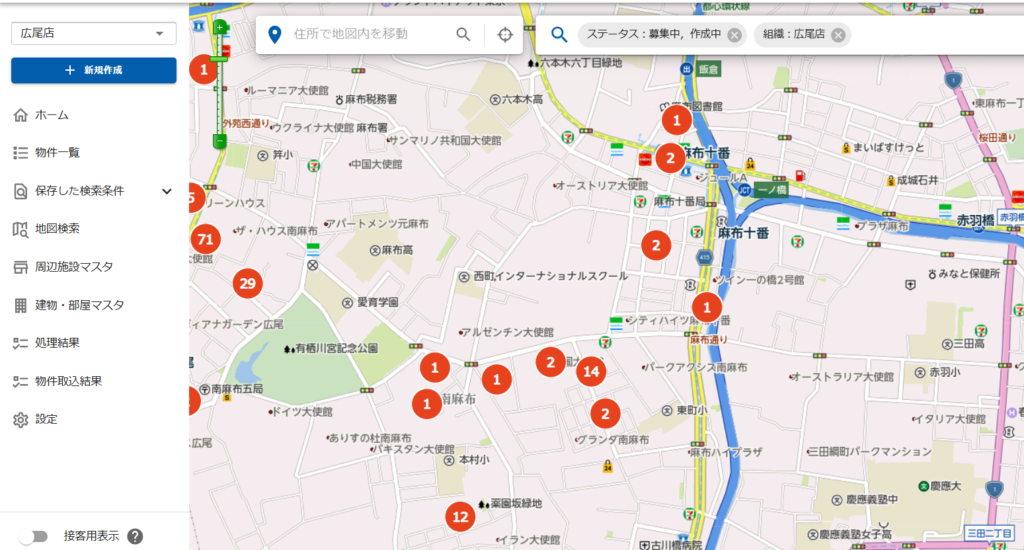Screen dimensions: 1024x550
Task: Open 周辺施設マスタ
Action: (73, 267)
